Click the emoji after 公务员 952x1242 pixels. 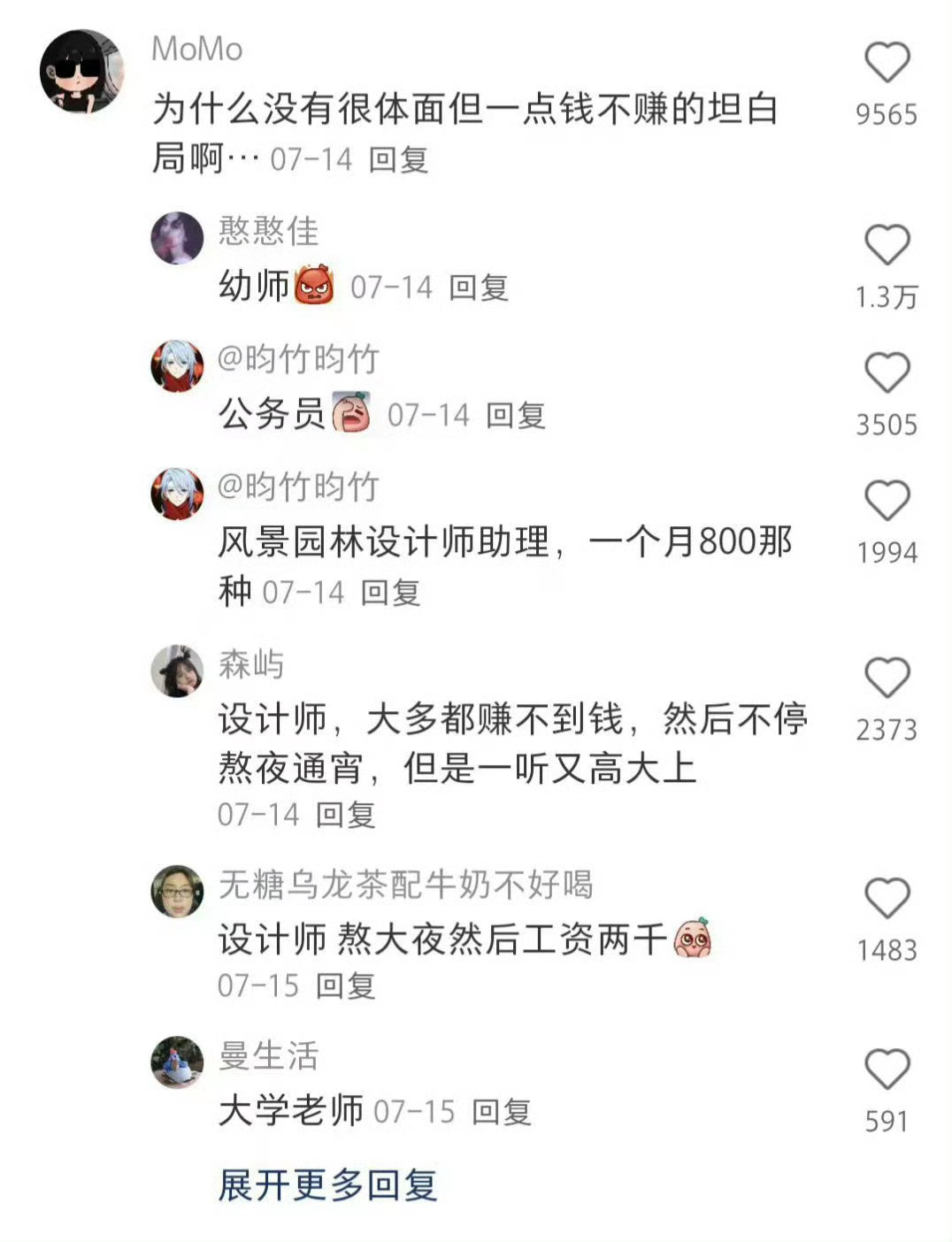click(x=353, y=413)
